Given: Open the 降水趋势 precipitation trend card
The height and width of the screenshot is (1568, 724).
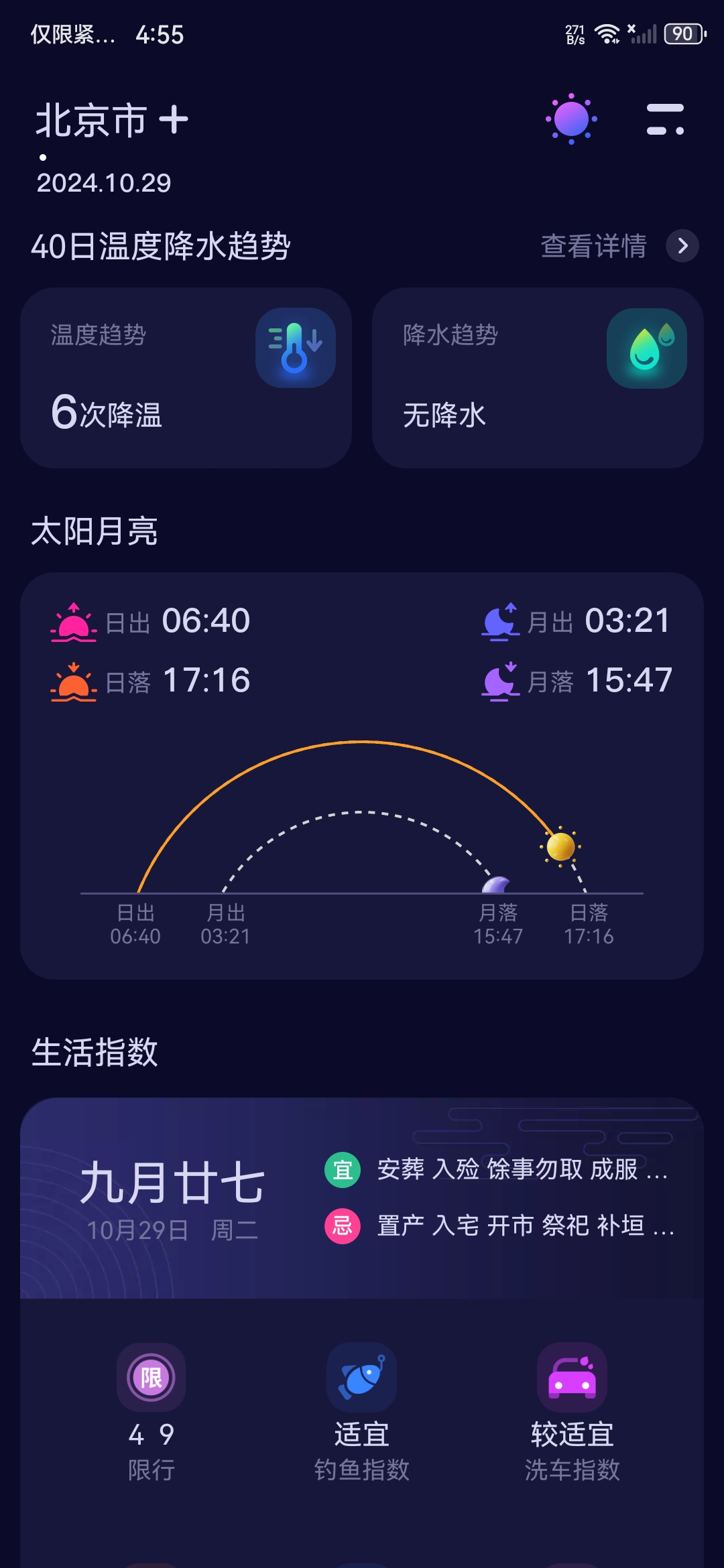Looking at the screenshot, I should [538, 378].
